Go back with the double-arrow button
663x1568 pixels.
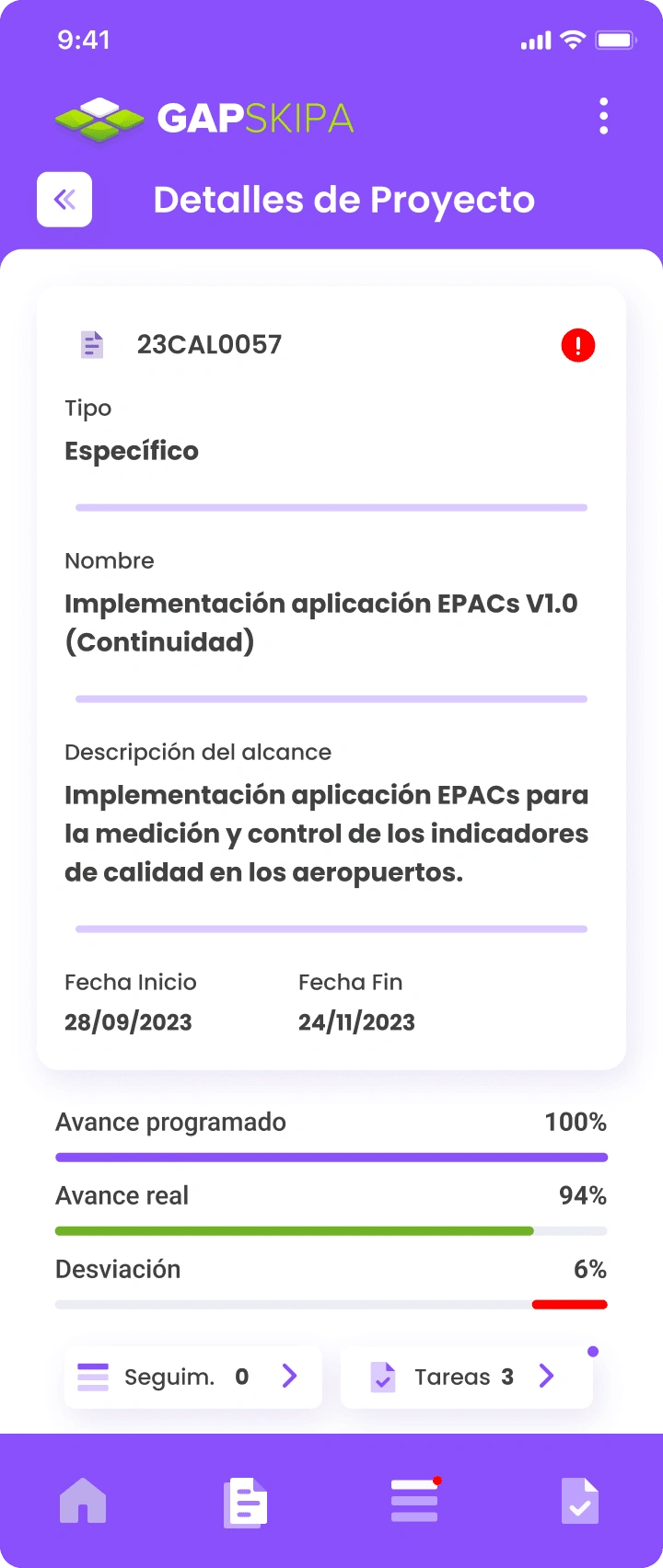coord(64,199)
